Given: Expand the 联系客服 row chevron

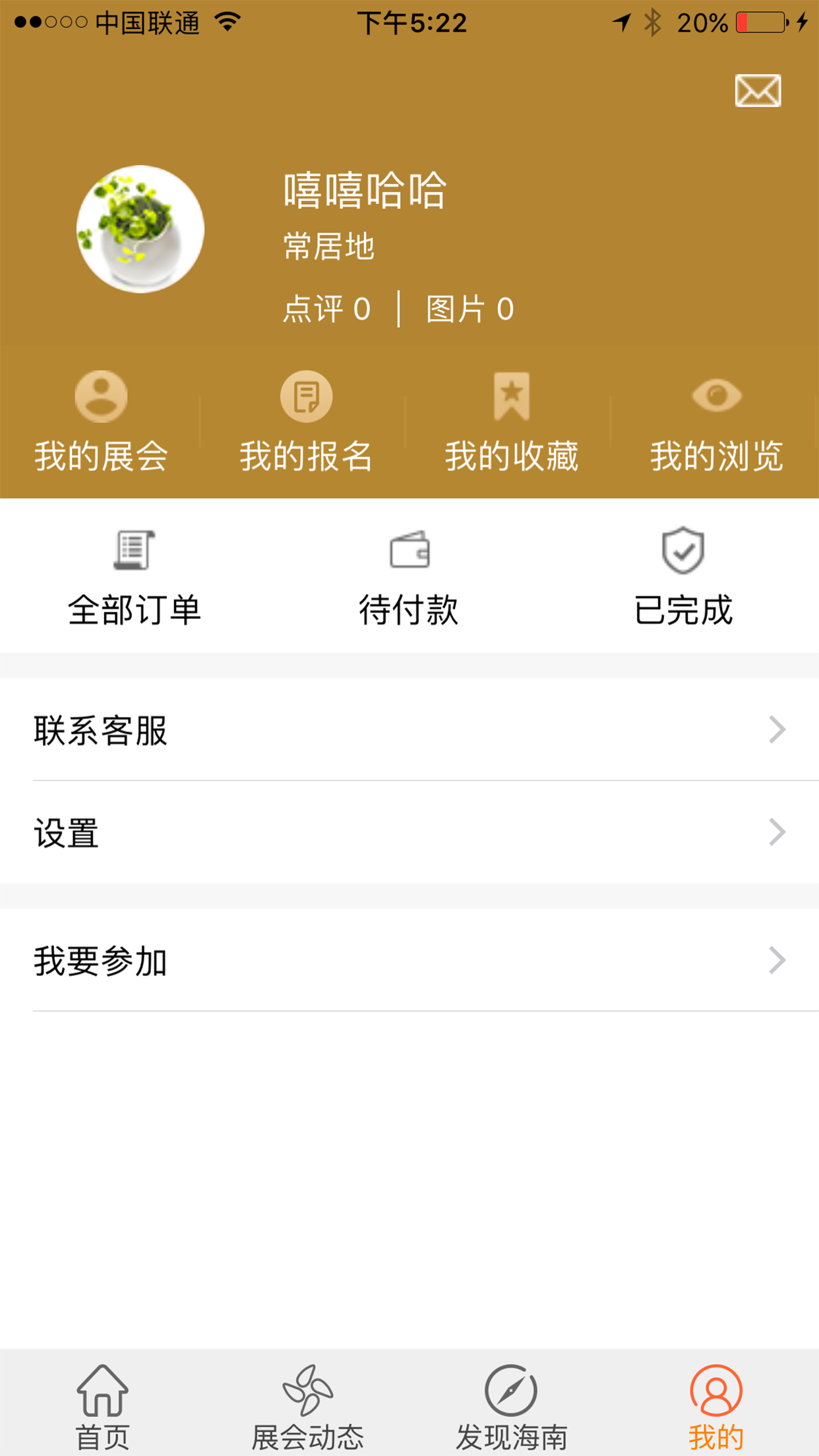Looking at the screenshot, I should pos(778,729).
